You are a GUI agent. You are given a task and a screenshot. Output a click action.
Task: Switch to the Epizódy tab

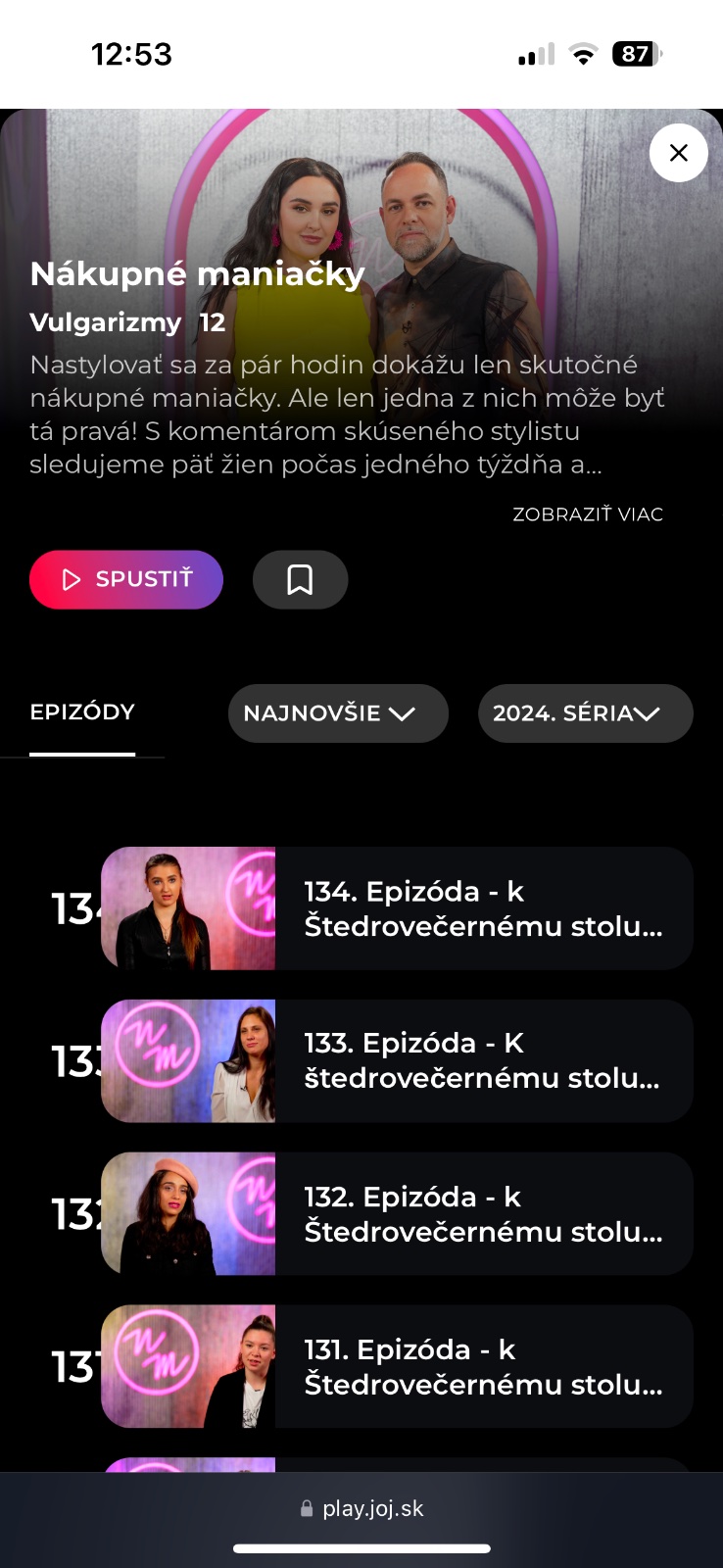[82, 712]
